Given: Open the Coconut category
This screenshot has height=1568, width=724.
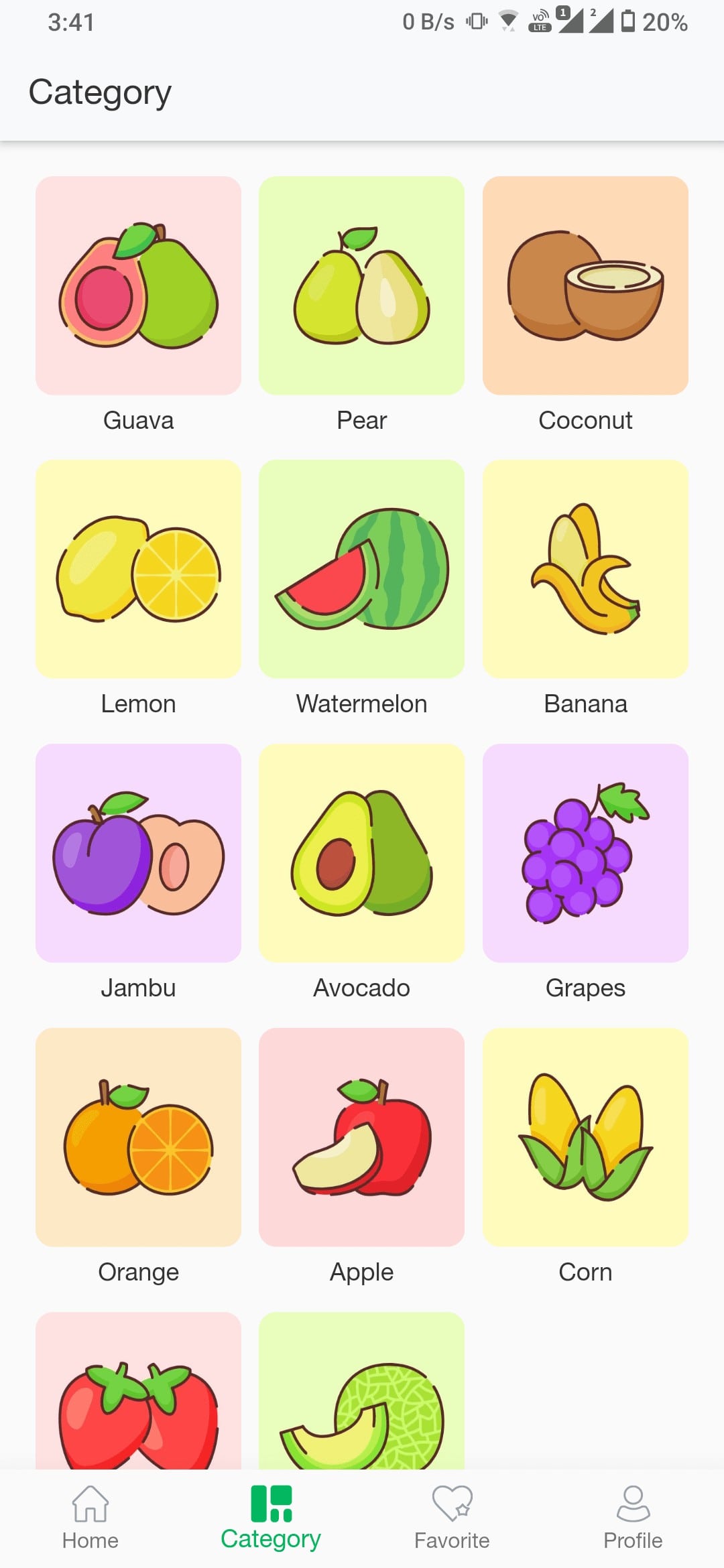Looking at the screenshot, I should click(585, 285).
